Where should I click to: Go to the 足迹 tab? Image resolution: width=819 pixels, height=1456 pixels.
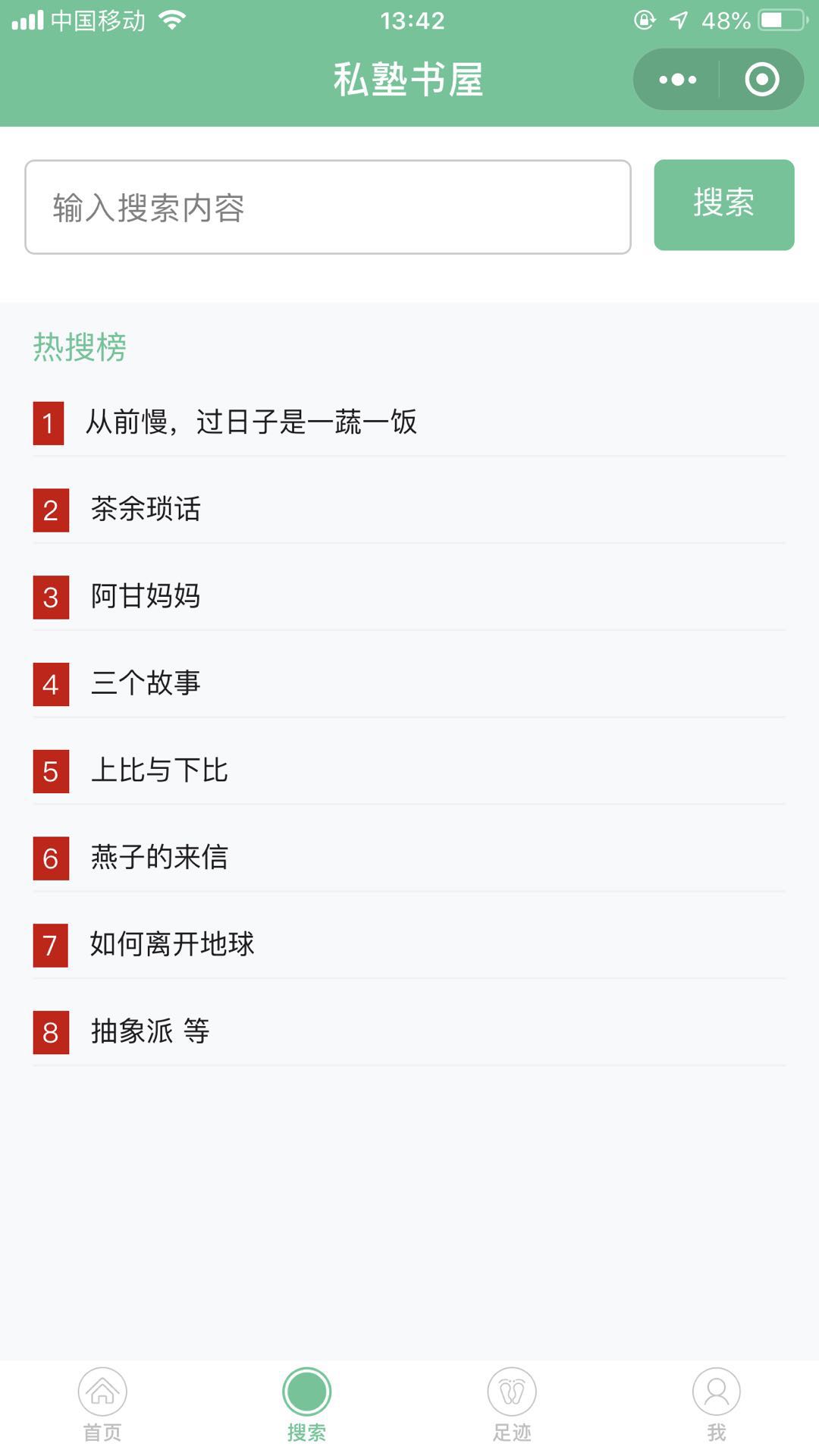pos(512,1405)
